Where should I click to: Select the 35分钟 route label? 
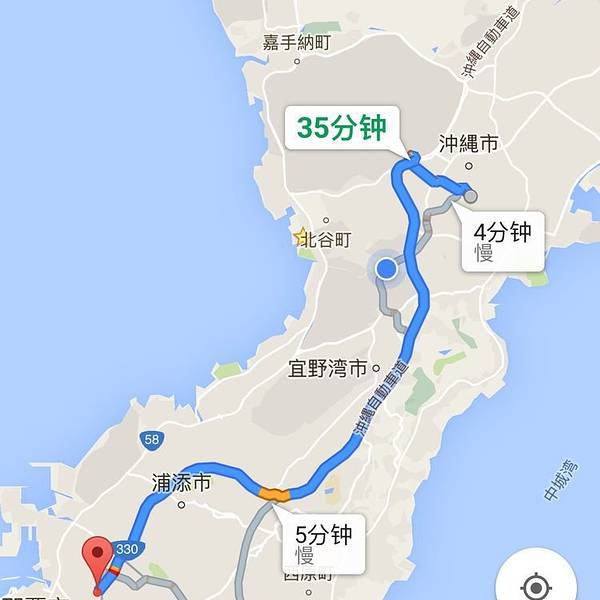click(x=342, y=127)
